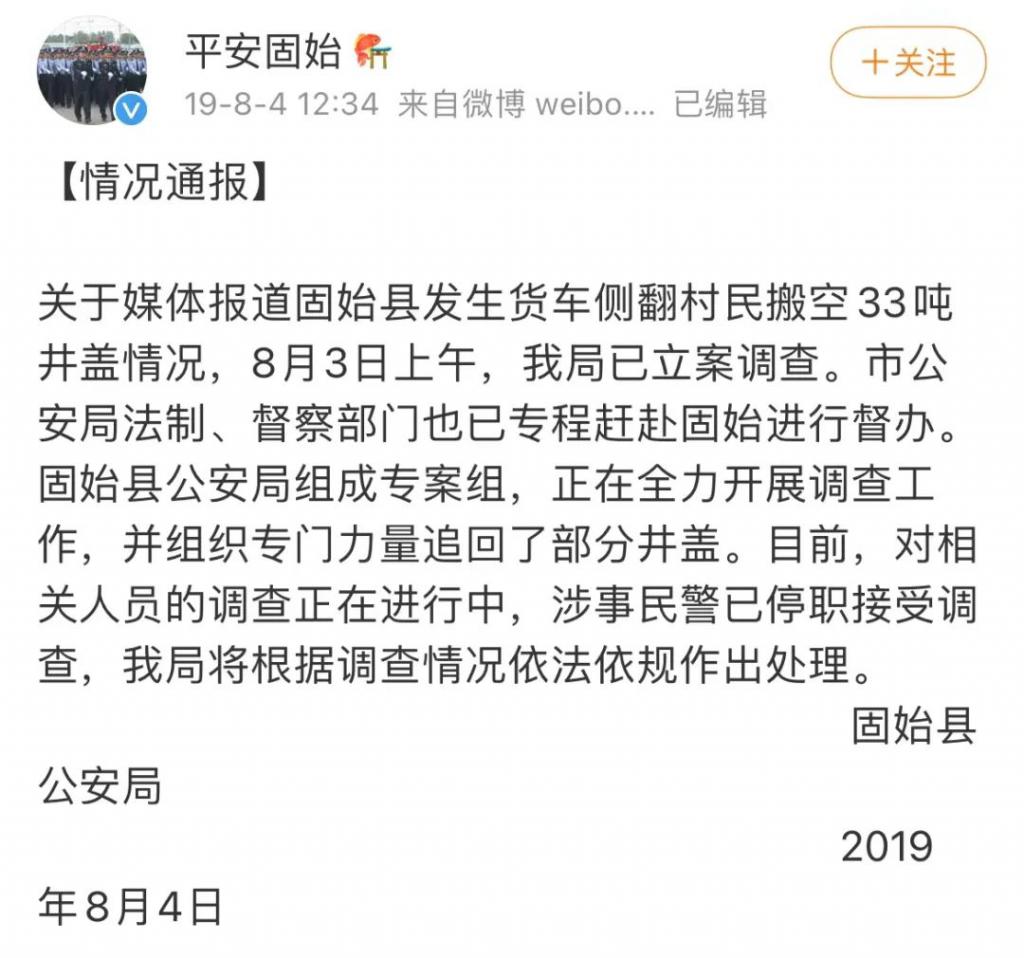Open 平安固始's profile avatar
1024x958 pixels.
pos(92,70)
